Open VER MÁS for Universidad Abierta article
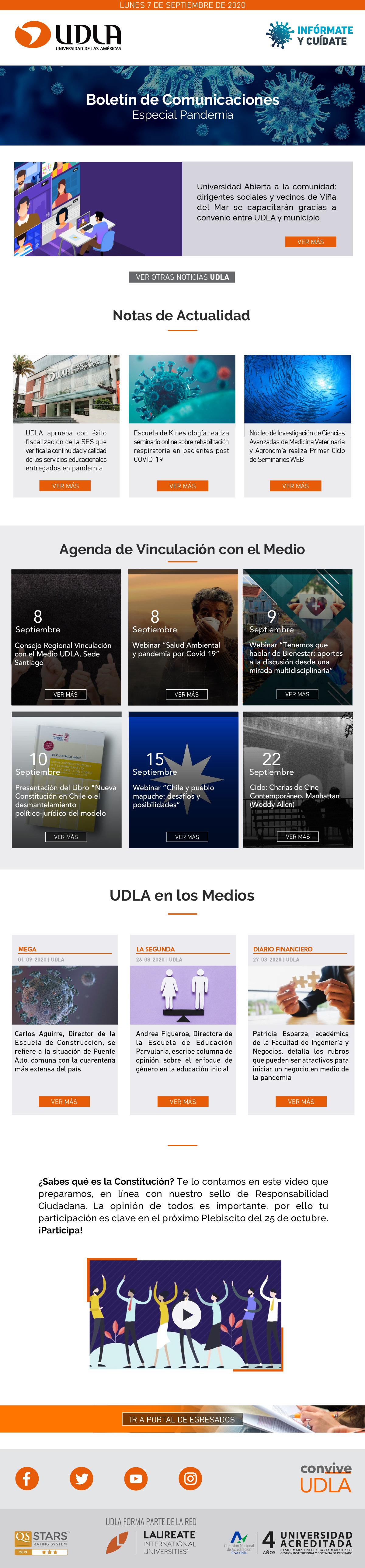Viewport: 365px width, 1568px height. pyautogui.click(x=310, y=242)
